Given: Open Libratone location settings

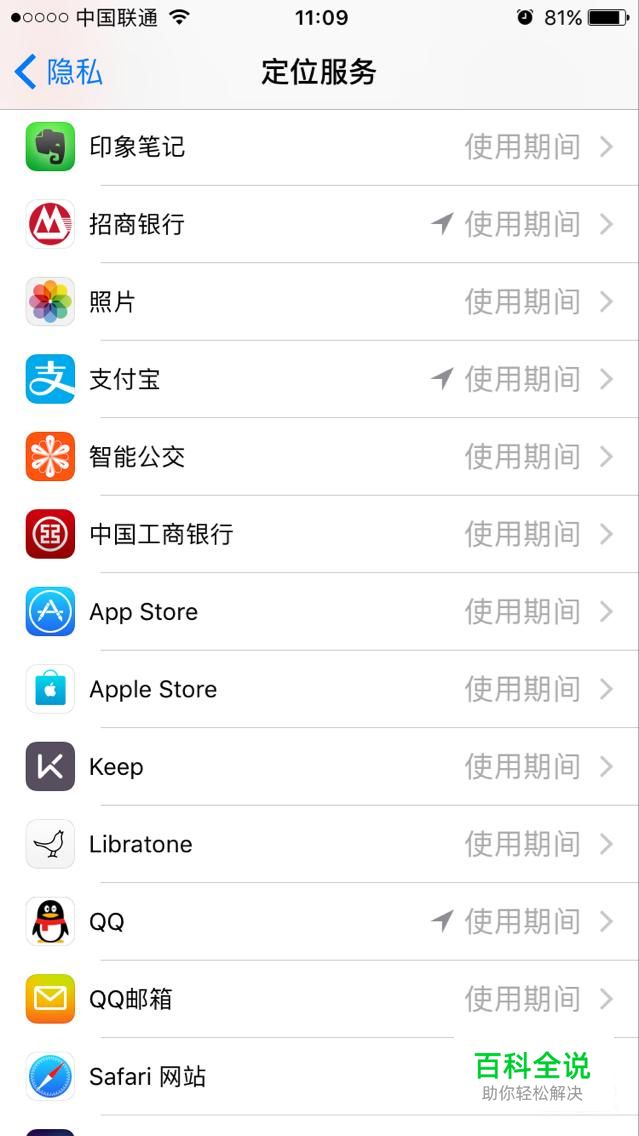Looking at the screenshot, I should [x=320, y=845].
